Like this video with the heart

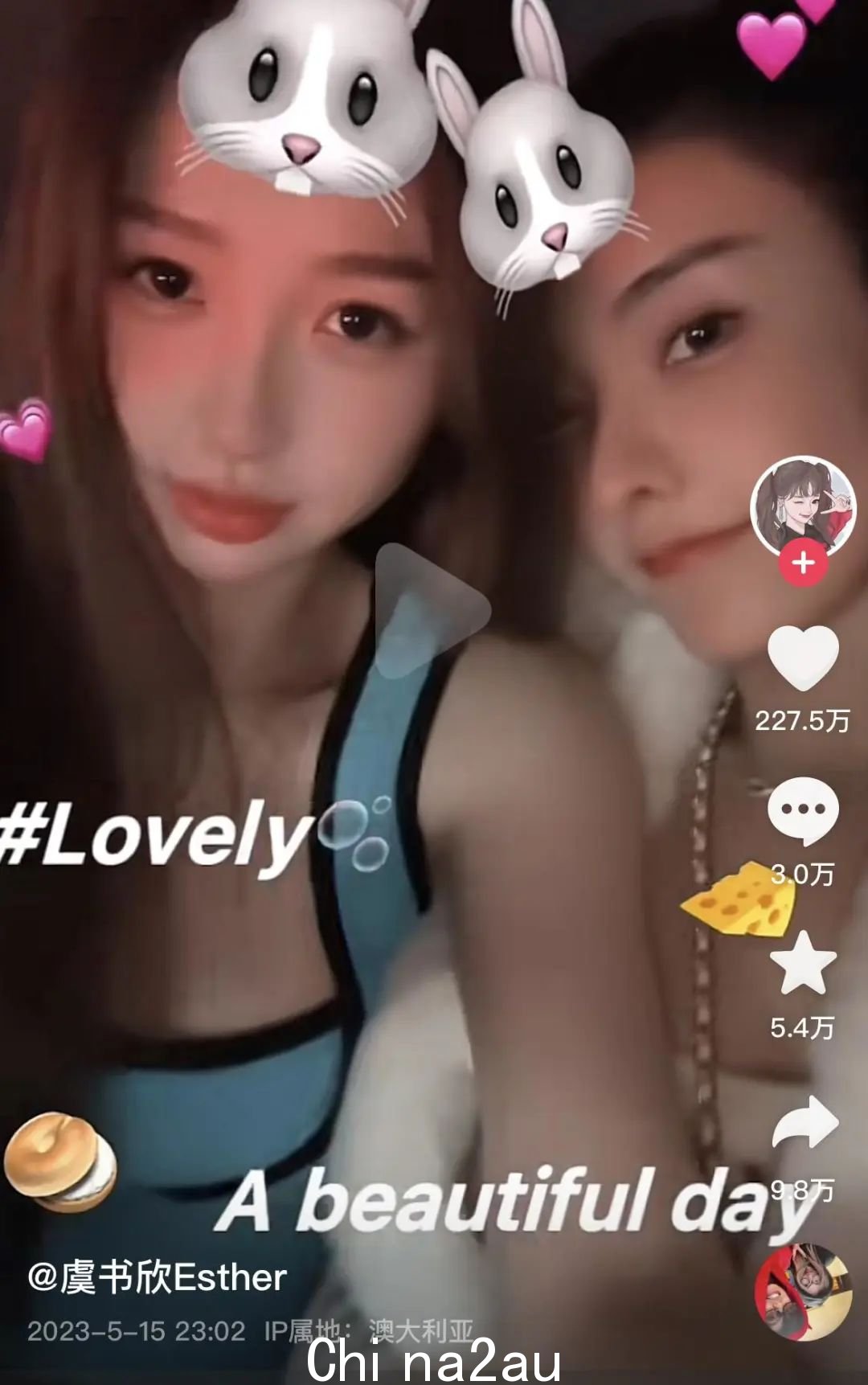coord(803,658)
